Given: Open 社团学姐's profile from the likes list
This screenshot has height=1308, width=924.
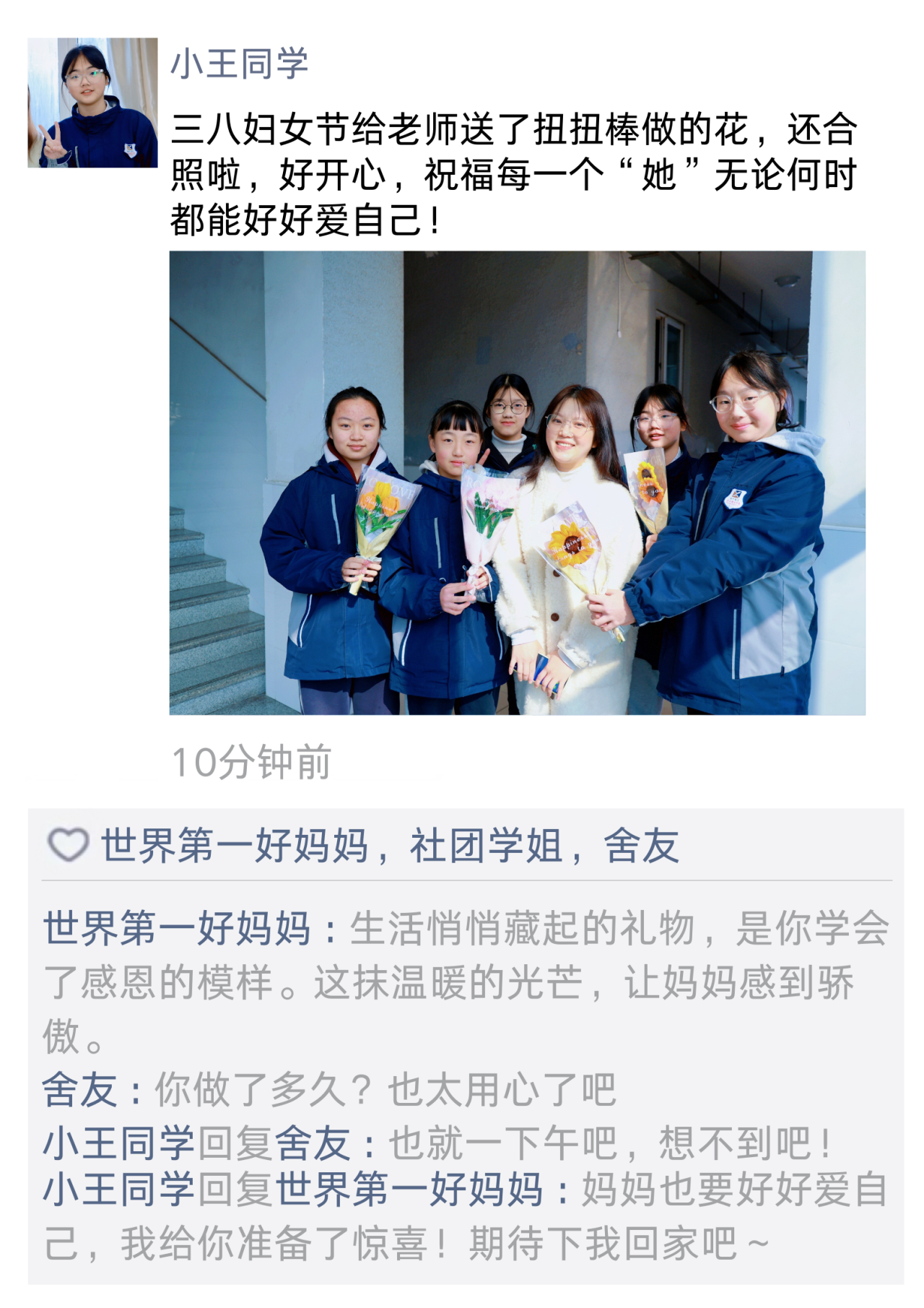Looking at the screenshot, I should click(x=485, y=846).
